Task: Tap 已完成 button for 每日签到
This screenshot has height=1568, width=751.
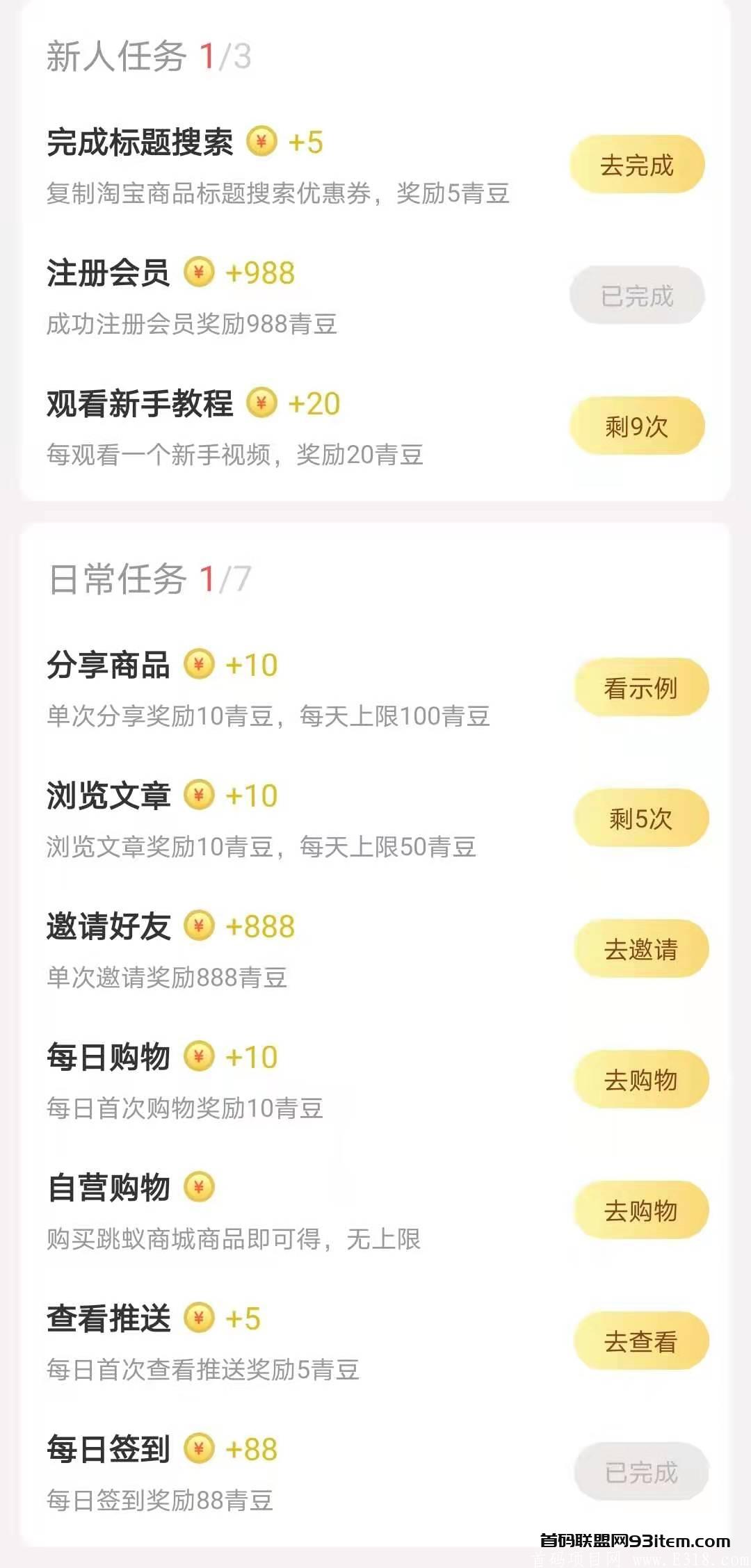Action: click(641, 1472)
